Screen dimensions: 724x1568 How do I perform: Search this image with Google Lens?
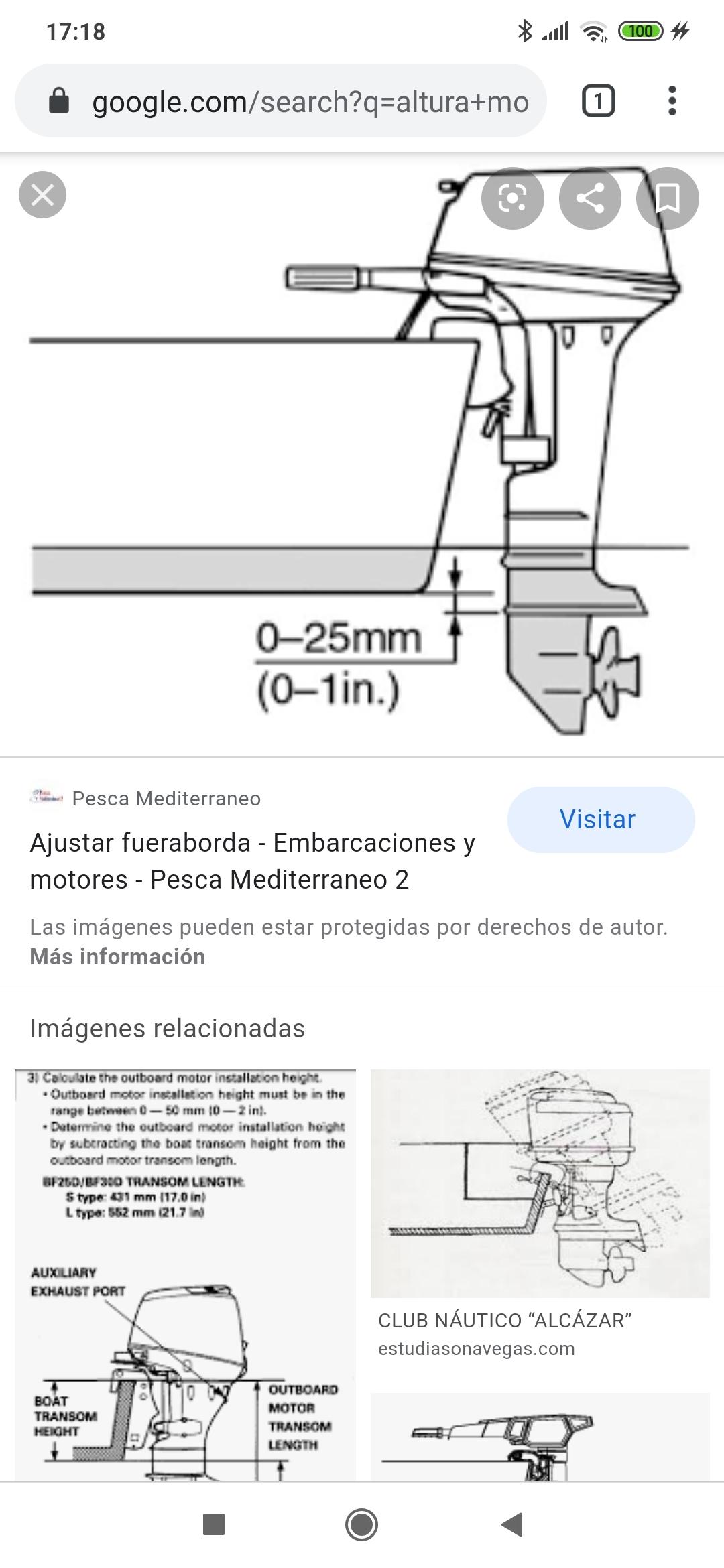coord(513,198)
